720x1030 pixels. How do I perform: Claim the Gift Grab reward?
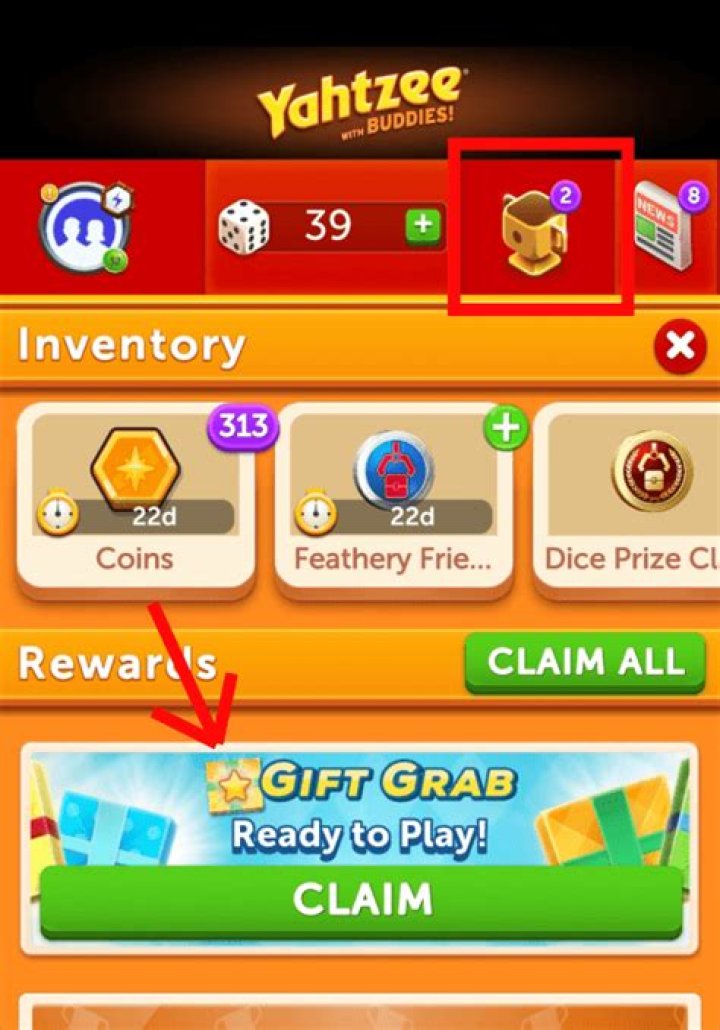(362, 899)
